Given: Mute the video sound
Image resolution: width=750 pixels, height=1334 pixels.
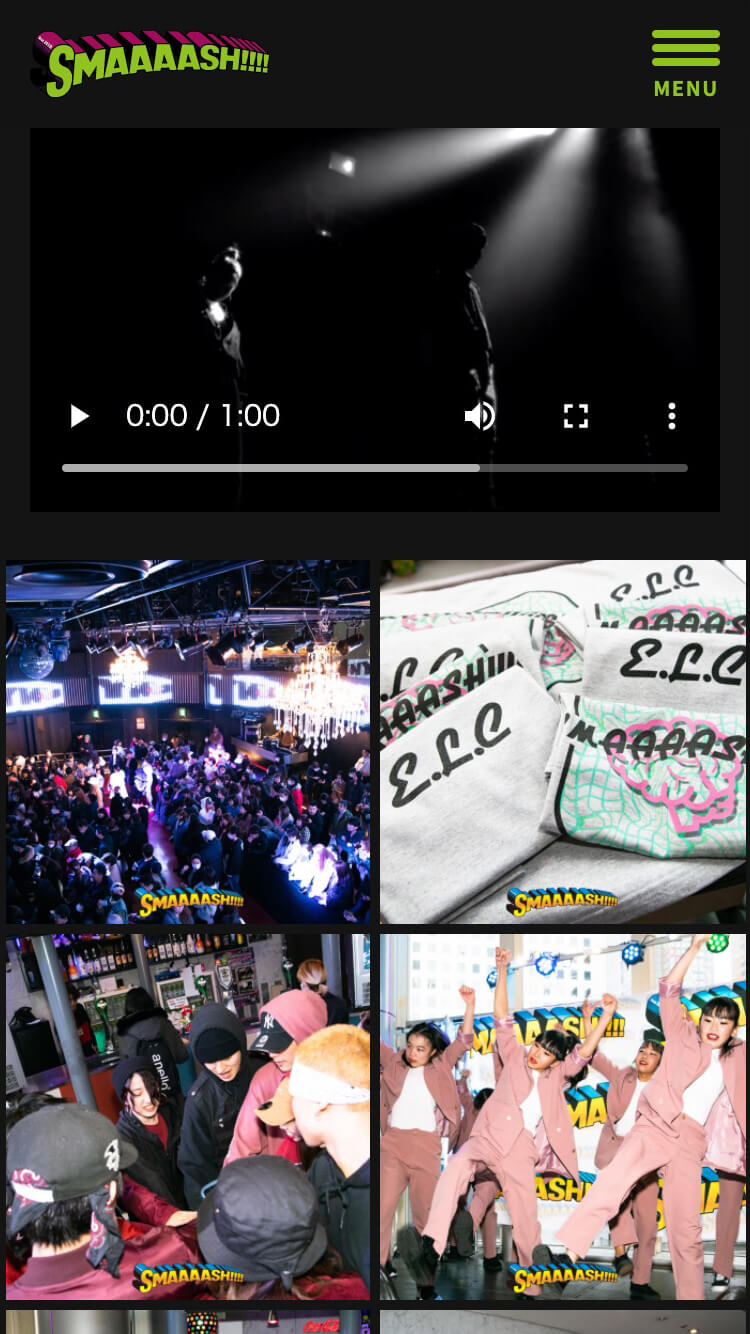Looking at the screenshot, I should 479,416.
